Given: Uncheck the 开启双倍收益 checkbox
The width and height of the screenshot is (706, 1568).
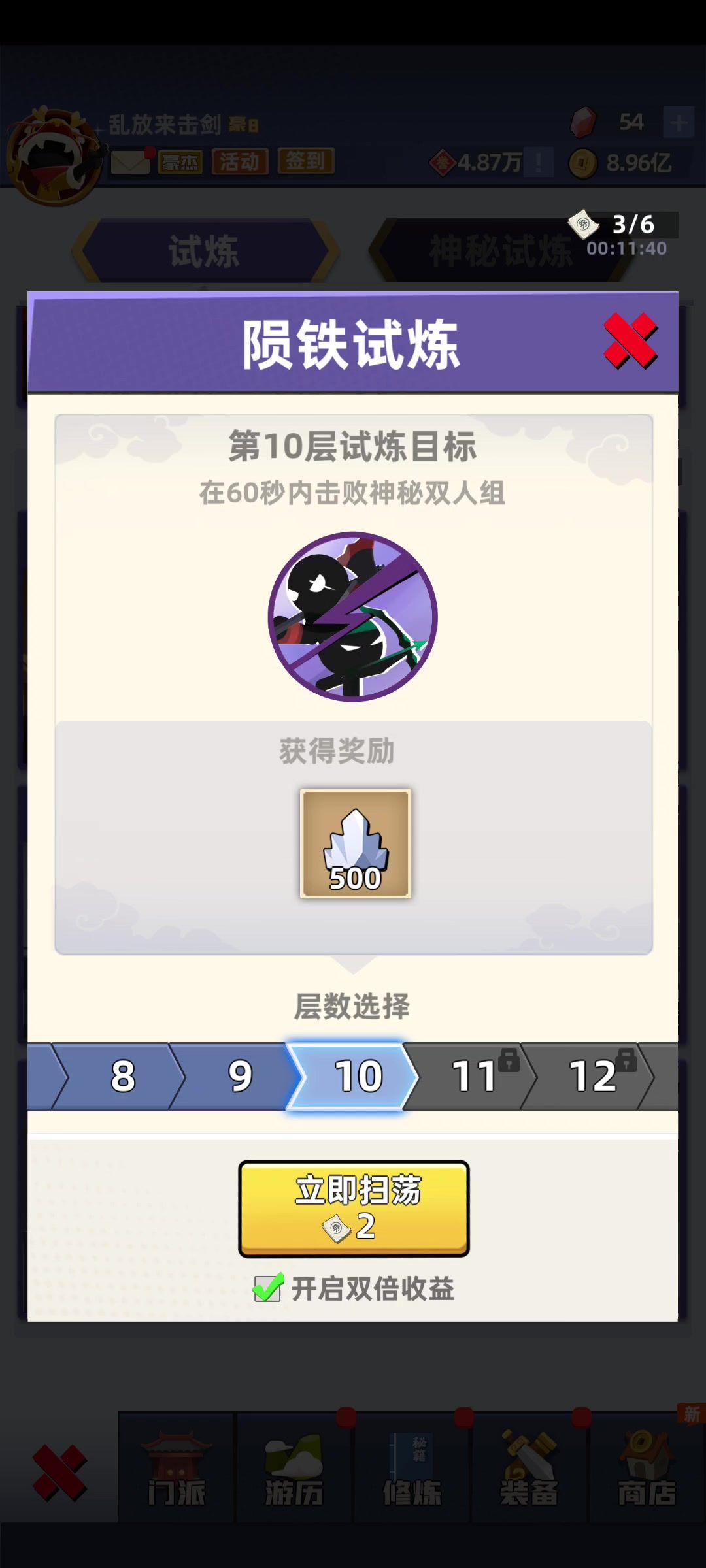Looking at the screenshot, I should pyautogui.click(x=268, y=1288).
